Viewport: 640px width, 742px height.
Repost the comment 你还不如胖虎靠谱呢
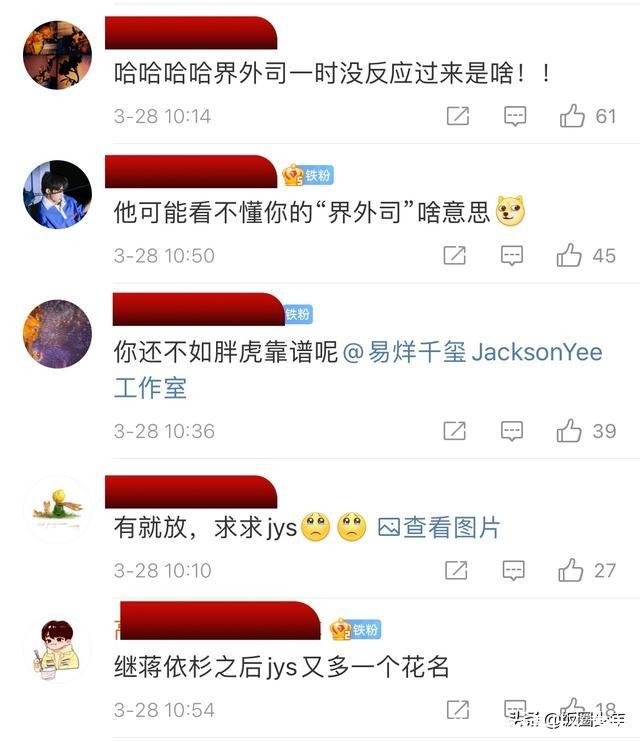click(455, 431)
